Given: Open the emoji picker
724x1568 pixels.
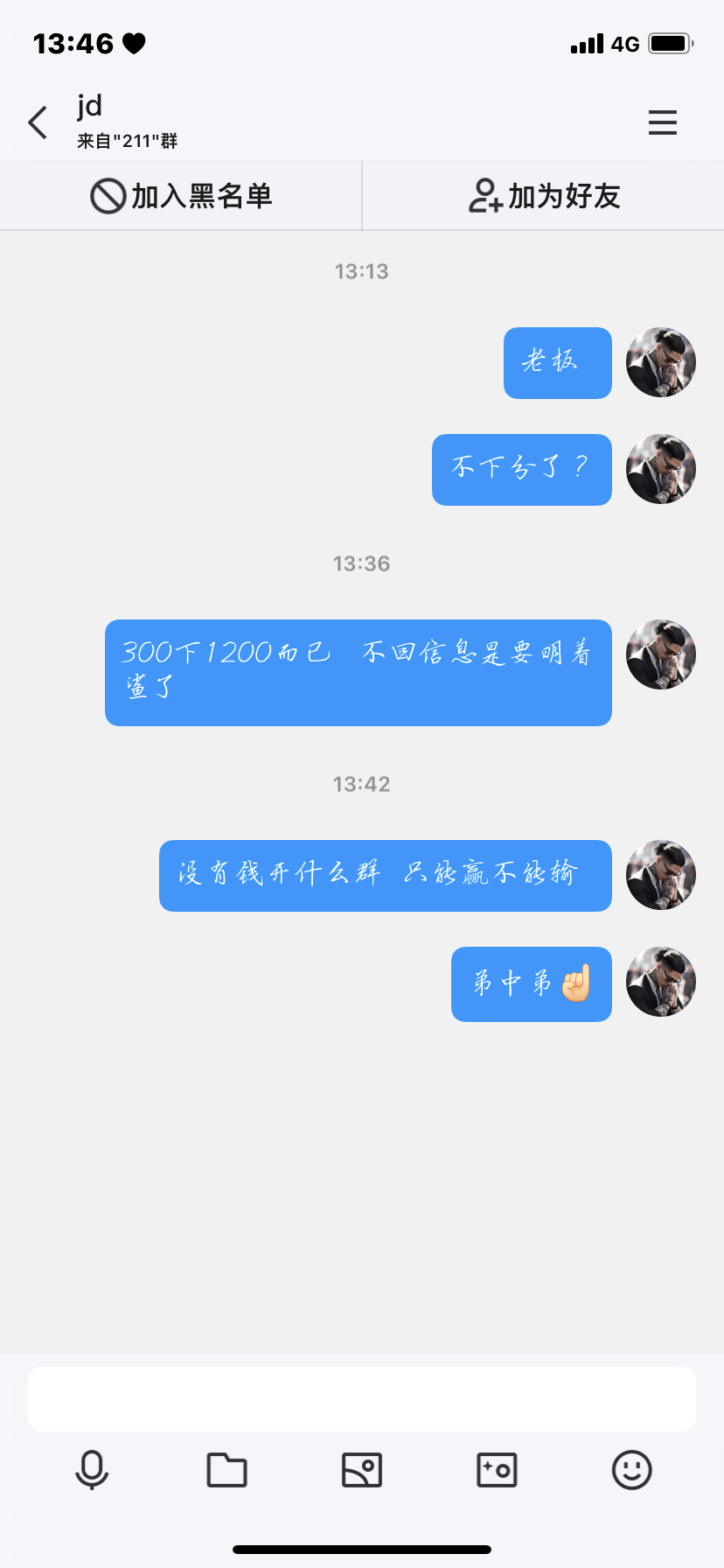Looking at the screenshot, I should tap(631, 1470).
